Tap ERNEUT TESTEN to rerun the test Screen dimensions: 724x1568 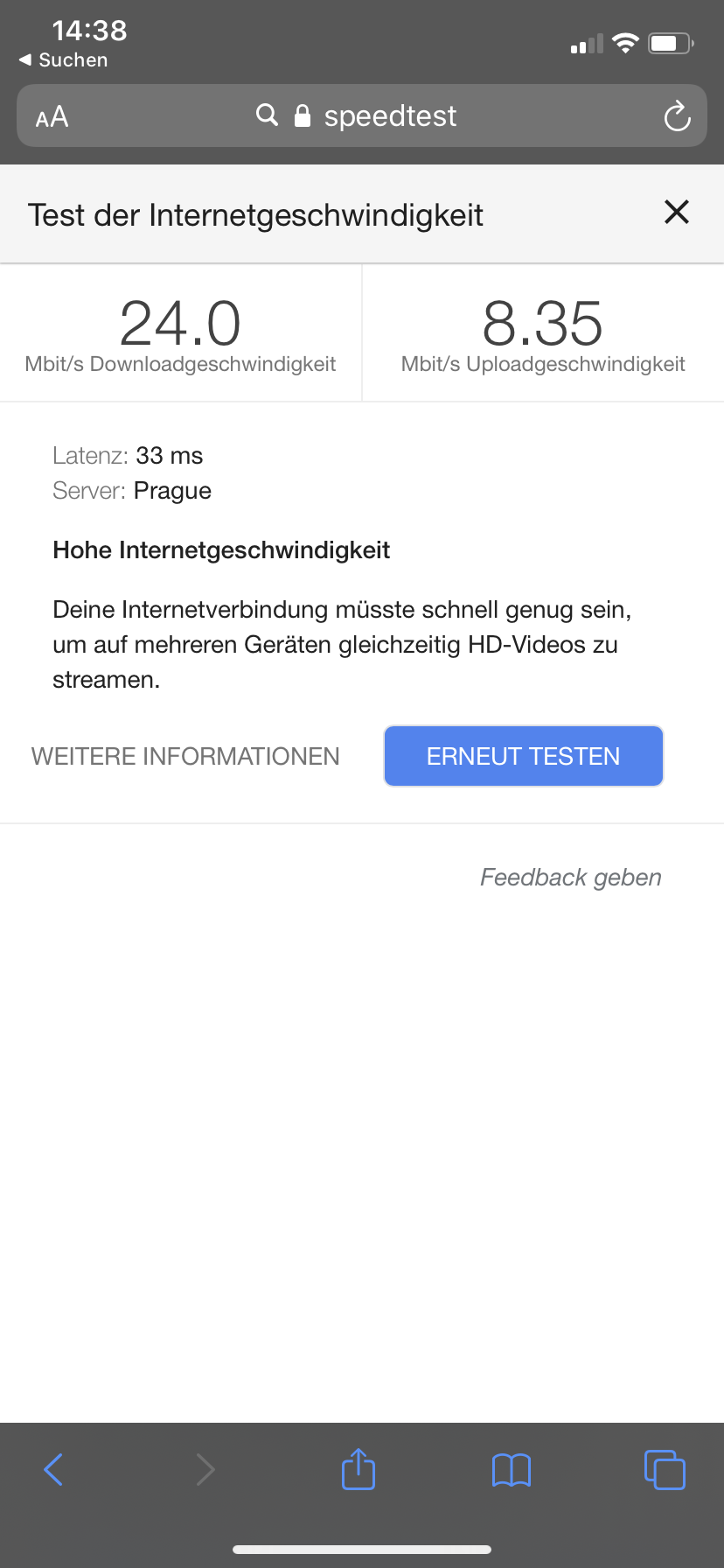[x=523, y=756]
